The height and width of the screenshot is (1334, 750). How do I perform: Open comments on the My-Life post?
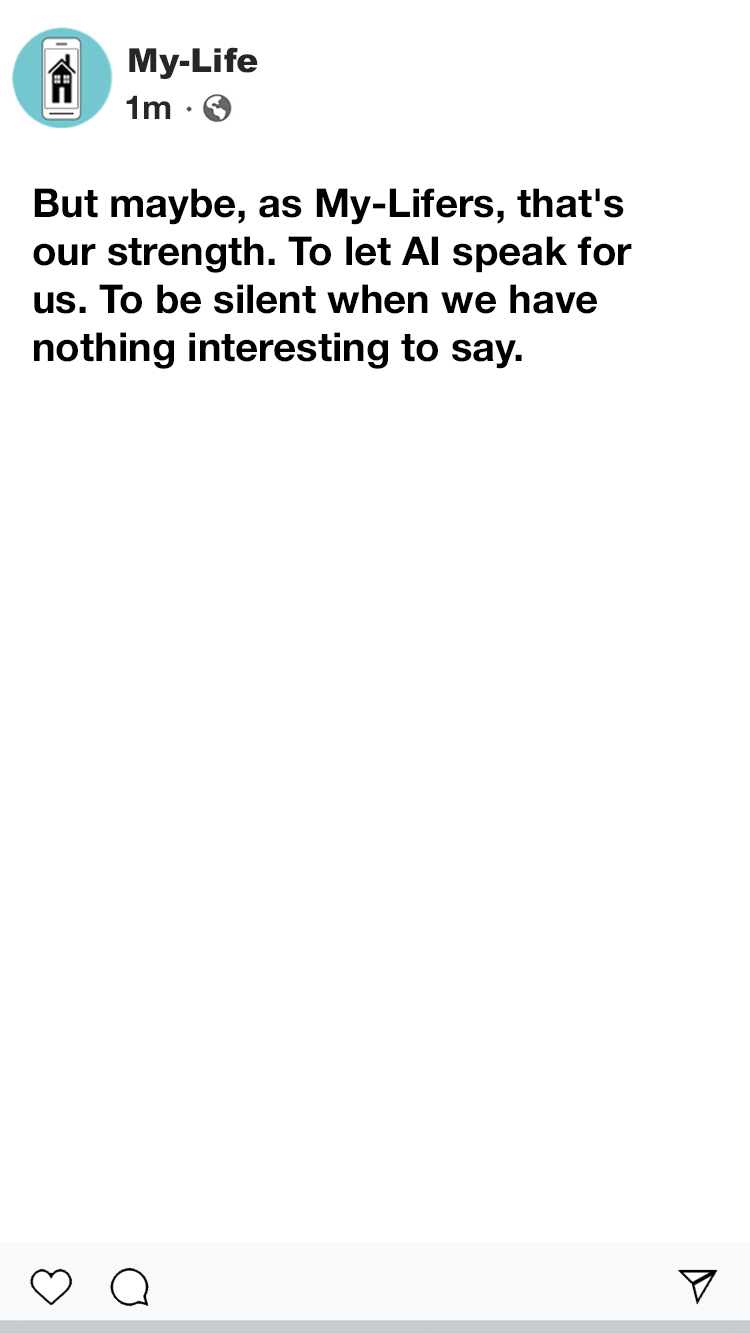[130, 1287]
